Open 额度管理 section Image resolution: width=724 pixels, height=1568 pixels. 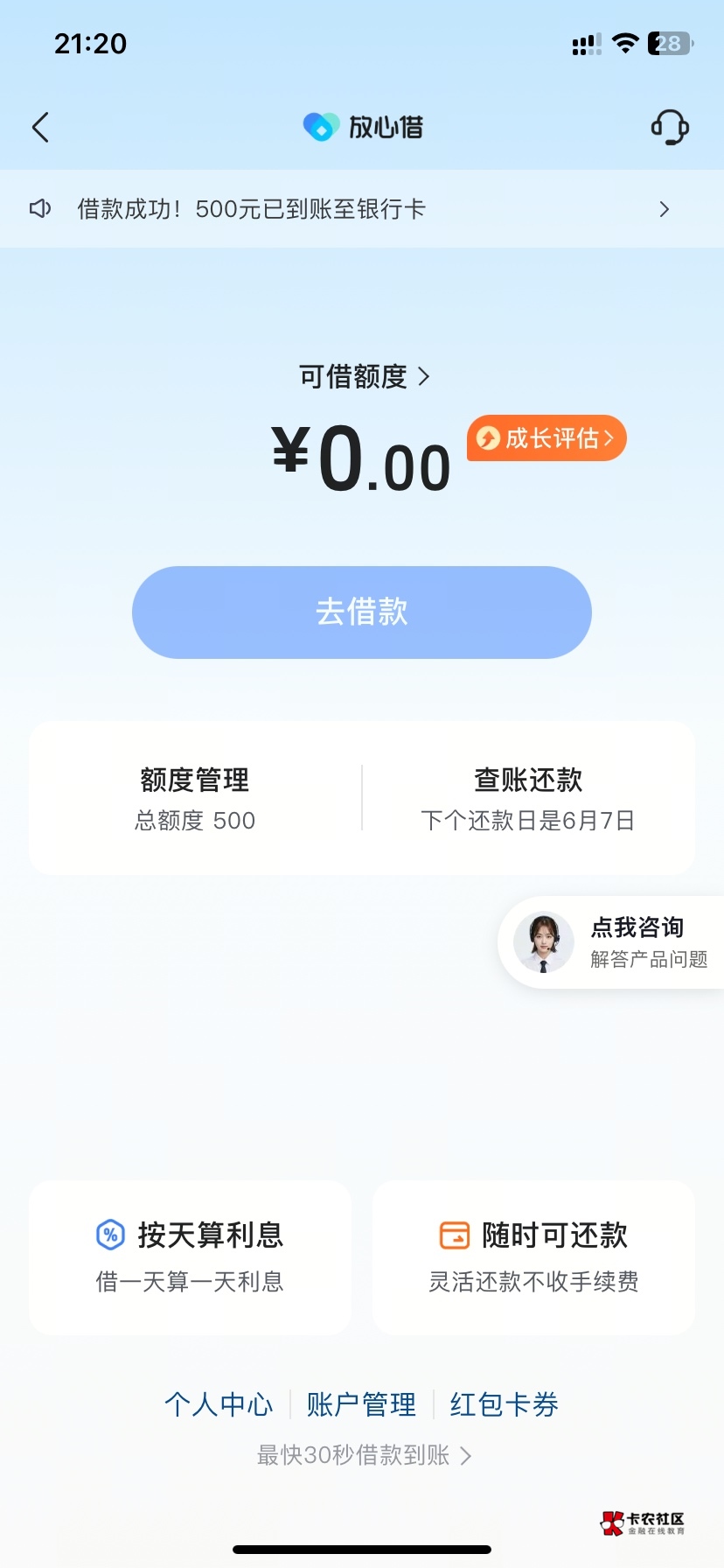[195, 798]
